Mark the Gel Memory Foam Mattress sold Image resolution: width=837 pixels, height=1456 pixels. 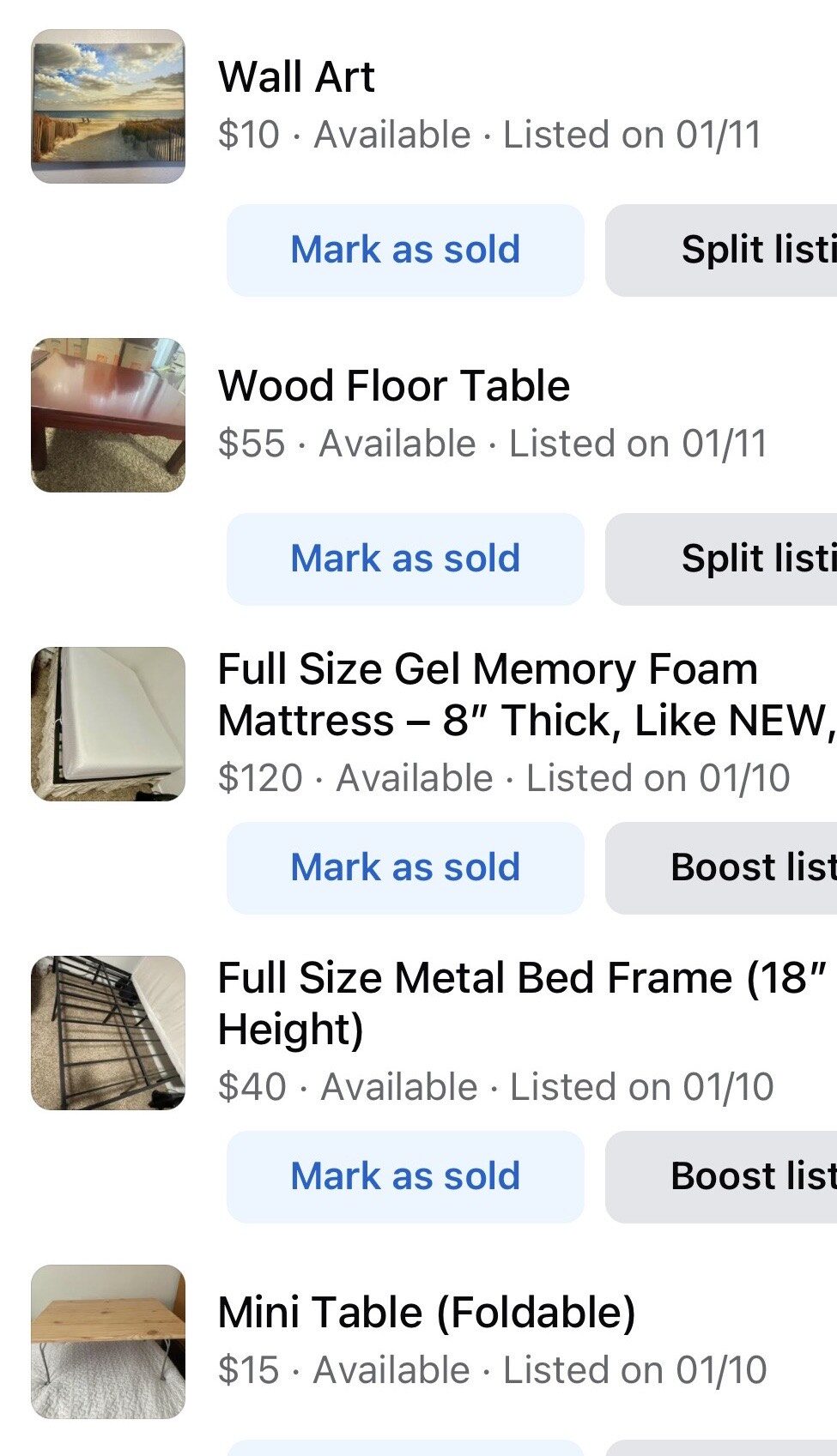[x=405, y=868]
